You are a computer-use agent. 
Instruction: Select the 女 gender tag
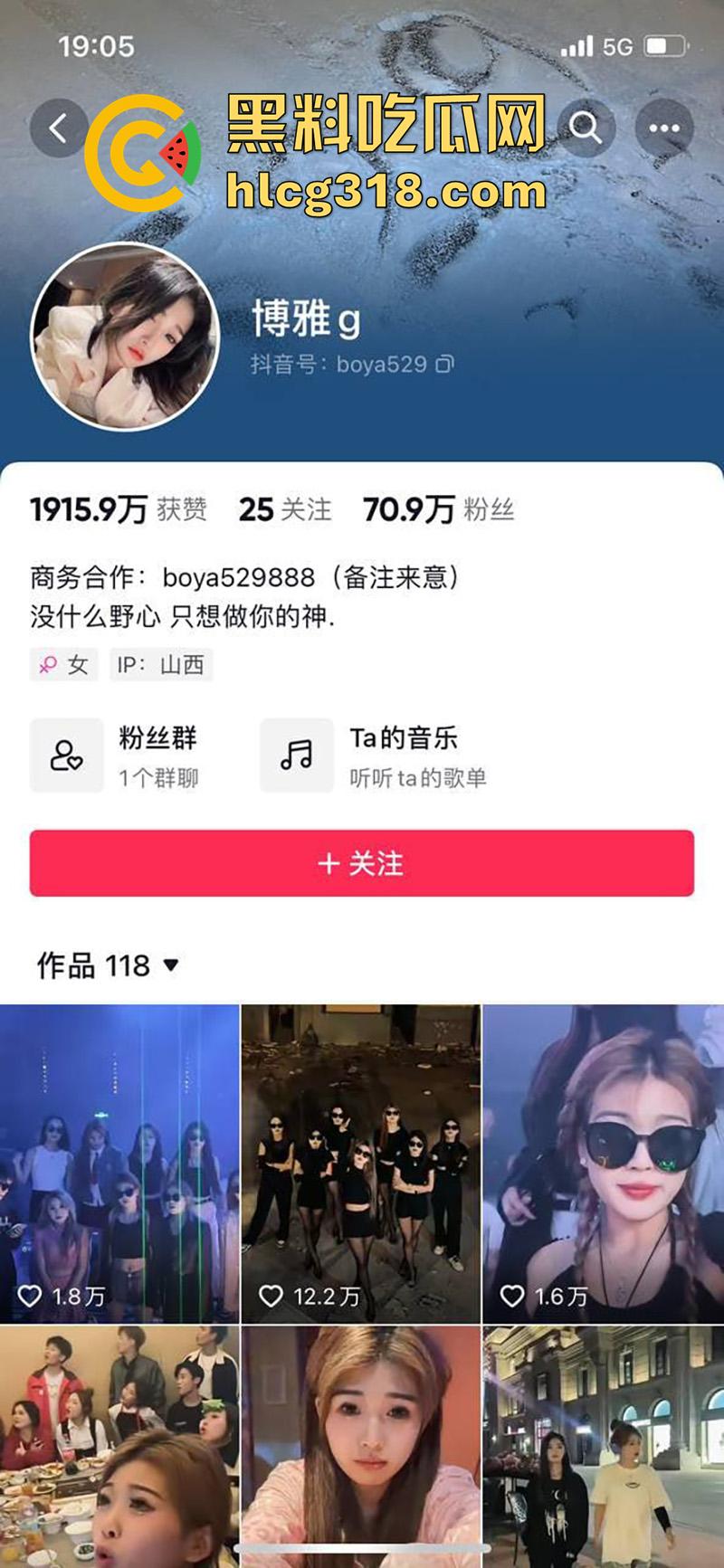pos(63,665)
